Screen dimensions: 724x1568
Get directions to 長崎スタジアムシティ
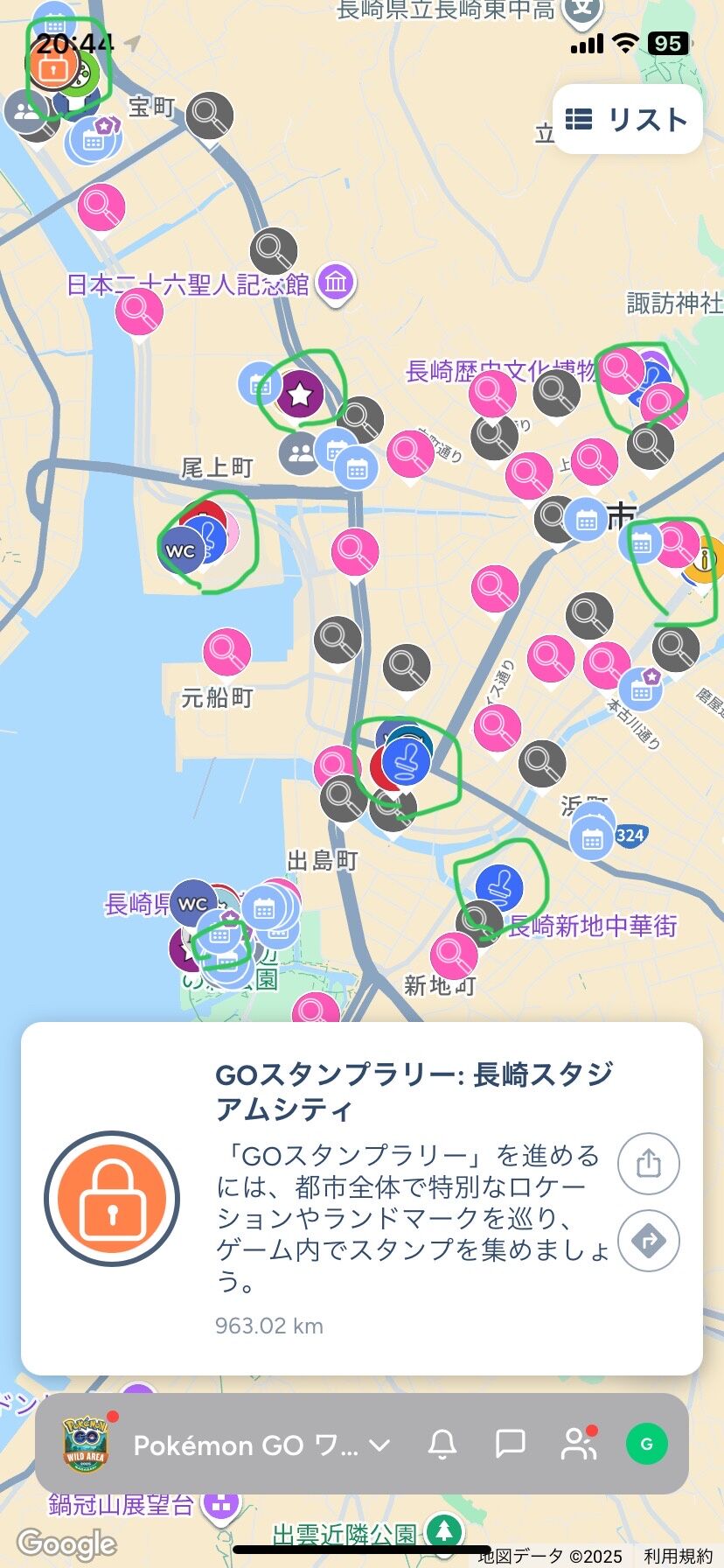[648, 1240]
